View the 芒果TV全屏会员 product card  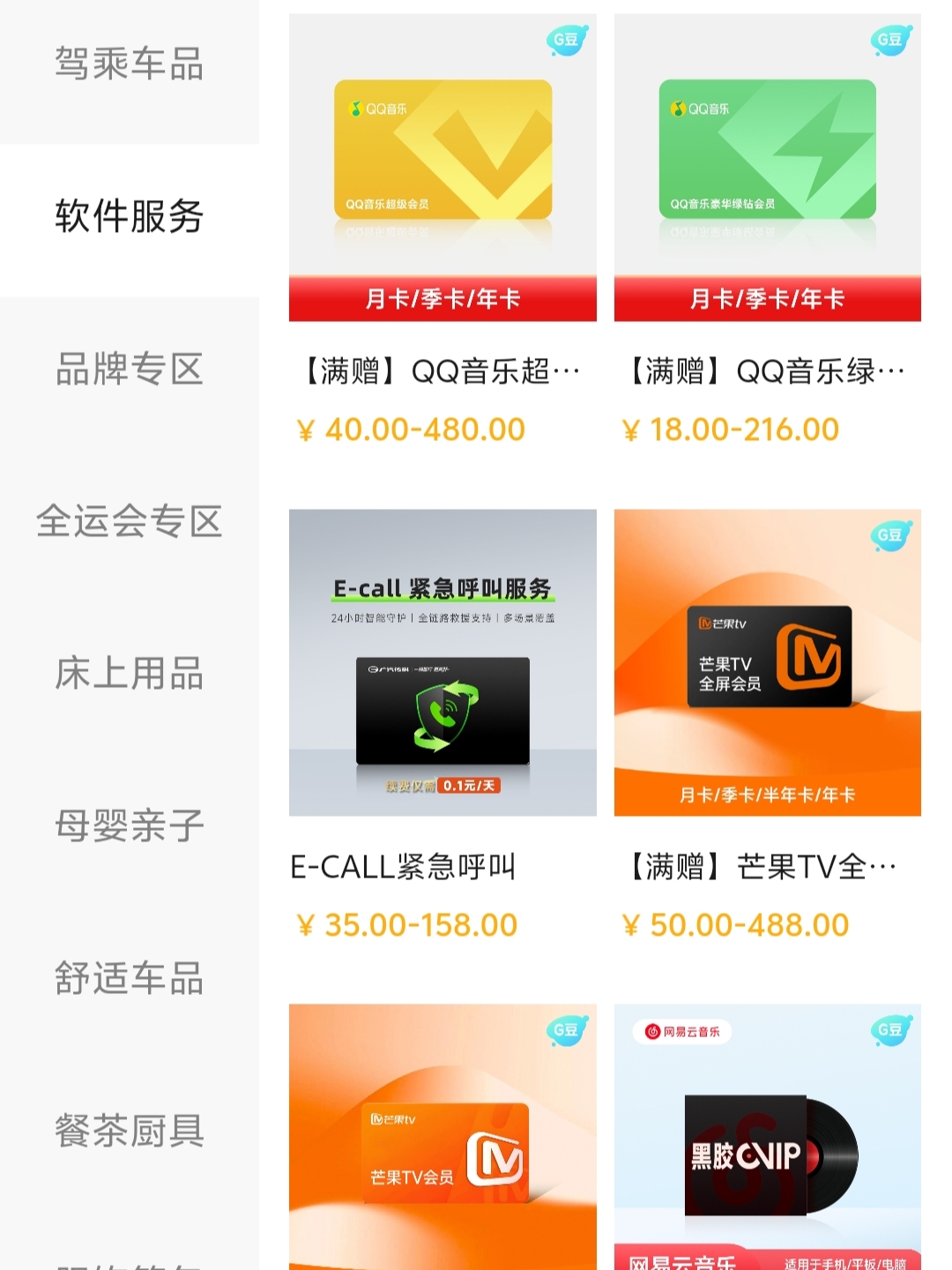(x=767, y=663)
